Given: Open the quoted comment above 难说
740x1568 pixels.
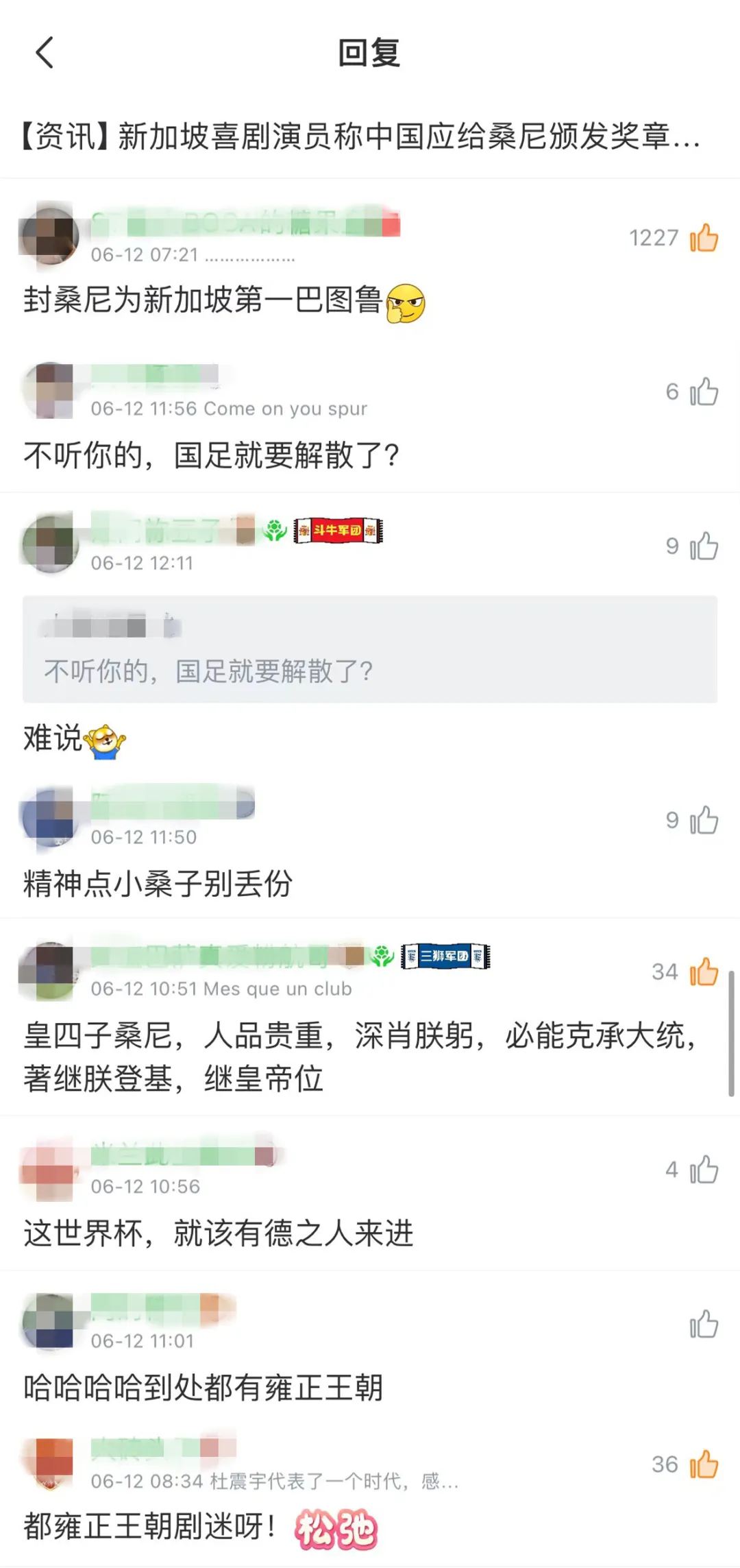Looking at the screenshot, I should [370, 649].
